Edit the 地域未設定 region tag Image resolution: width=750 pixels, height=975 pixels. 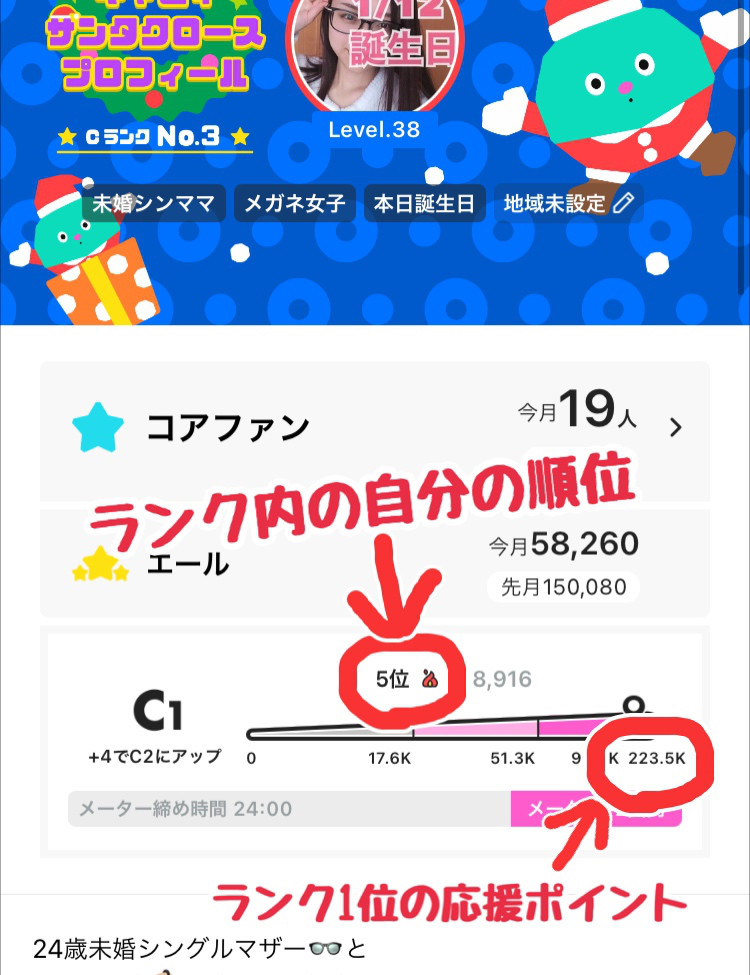[567, 204]
